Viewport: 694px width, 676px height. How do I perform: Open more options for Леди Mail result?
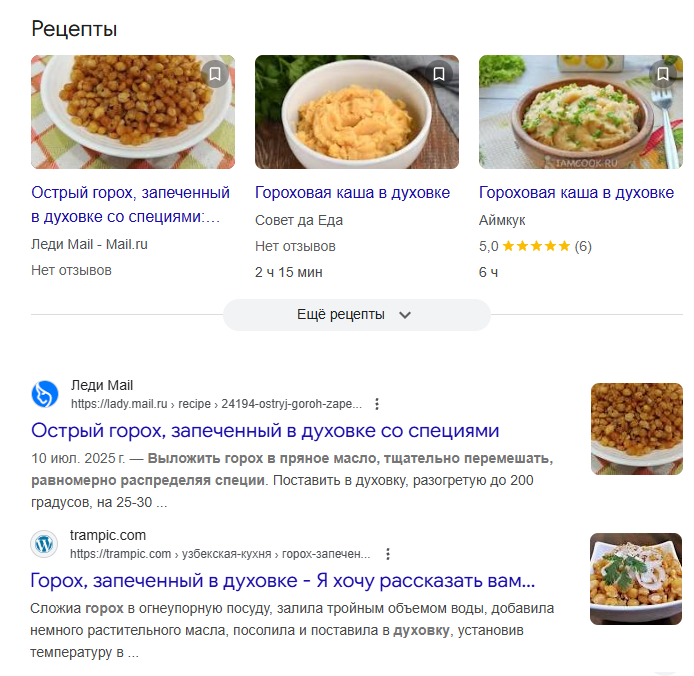click(x=377, y=404)
